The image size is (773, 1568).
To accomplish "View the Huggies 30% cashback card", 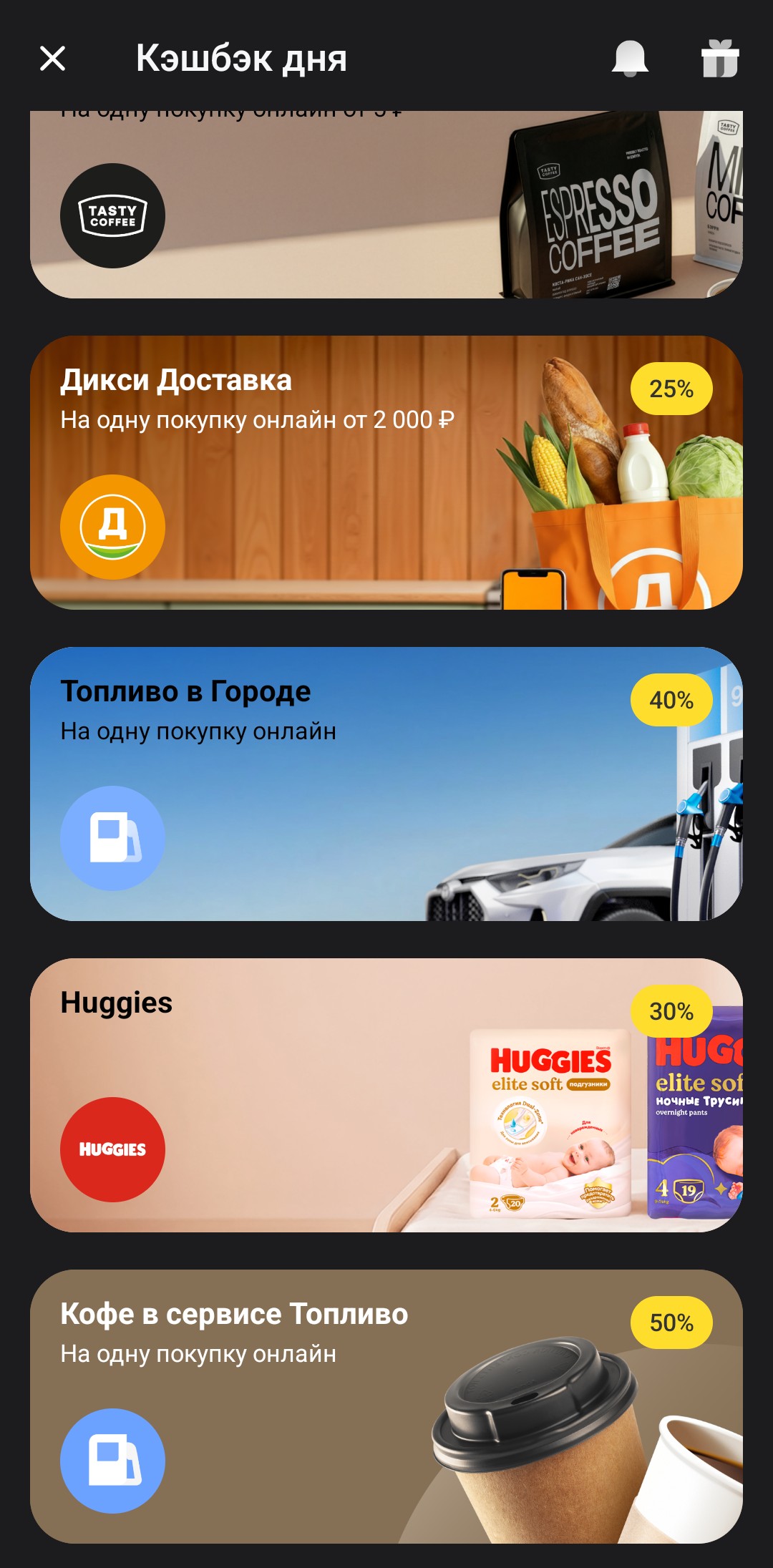I will click(x=386, y=1095).
